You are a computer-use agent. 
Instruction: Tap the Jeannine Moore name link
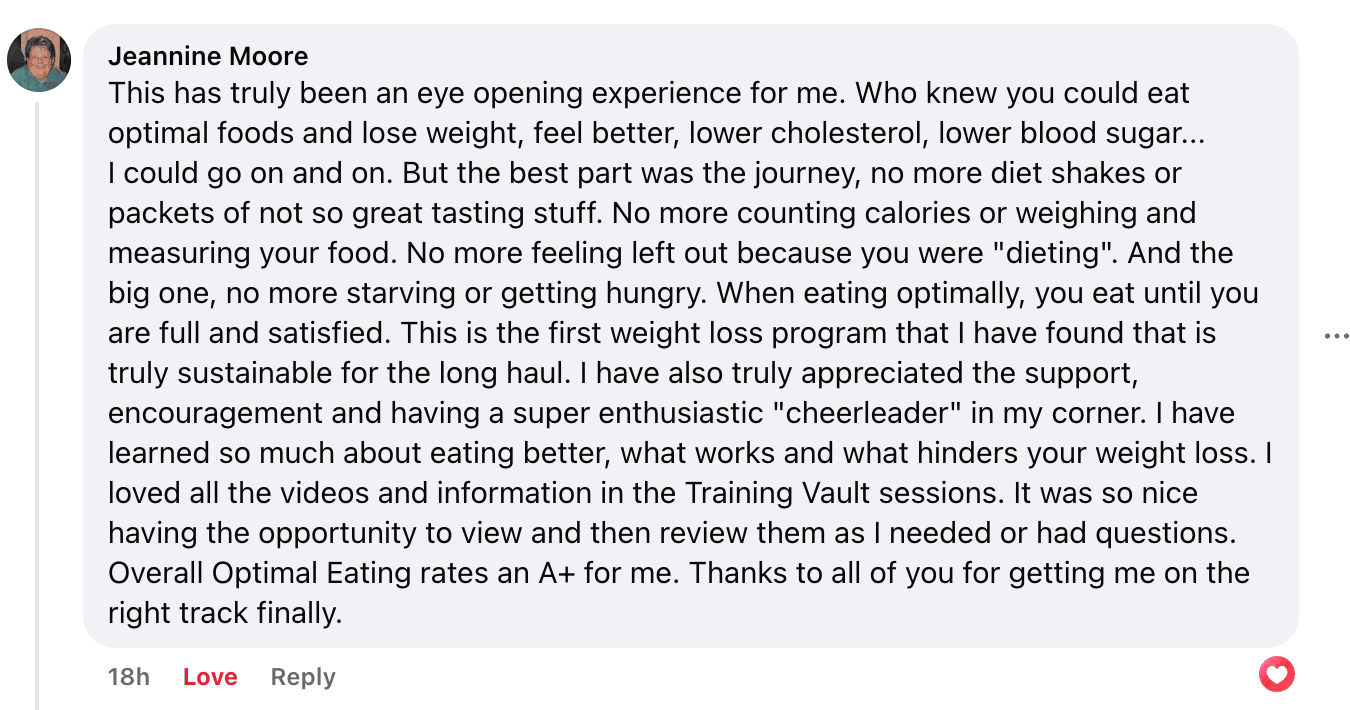(x=208, y=56)
